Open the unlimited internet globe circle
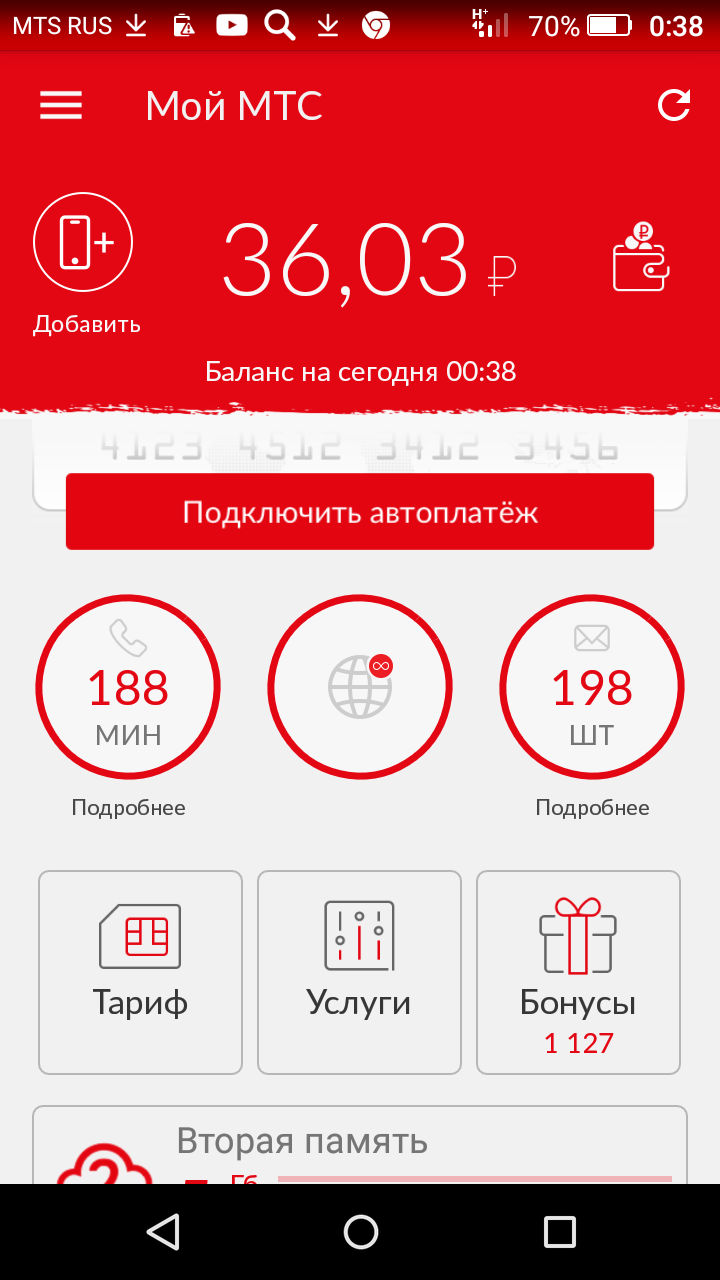The image size is (720, 1280). [360, 687]
